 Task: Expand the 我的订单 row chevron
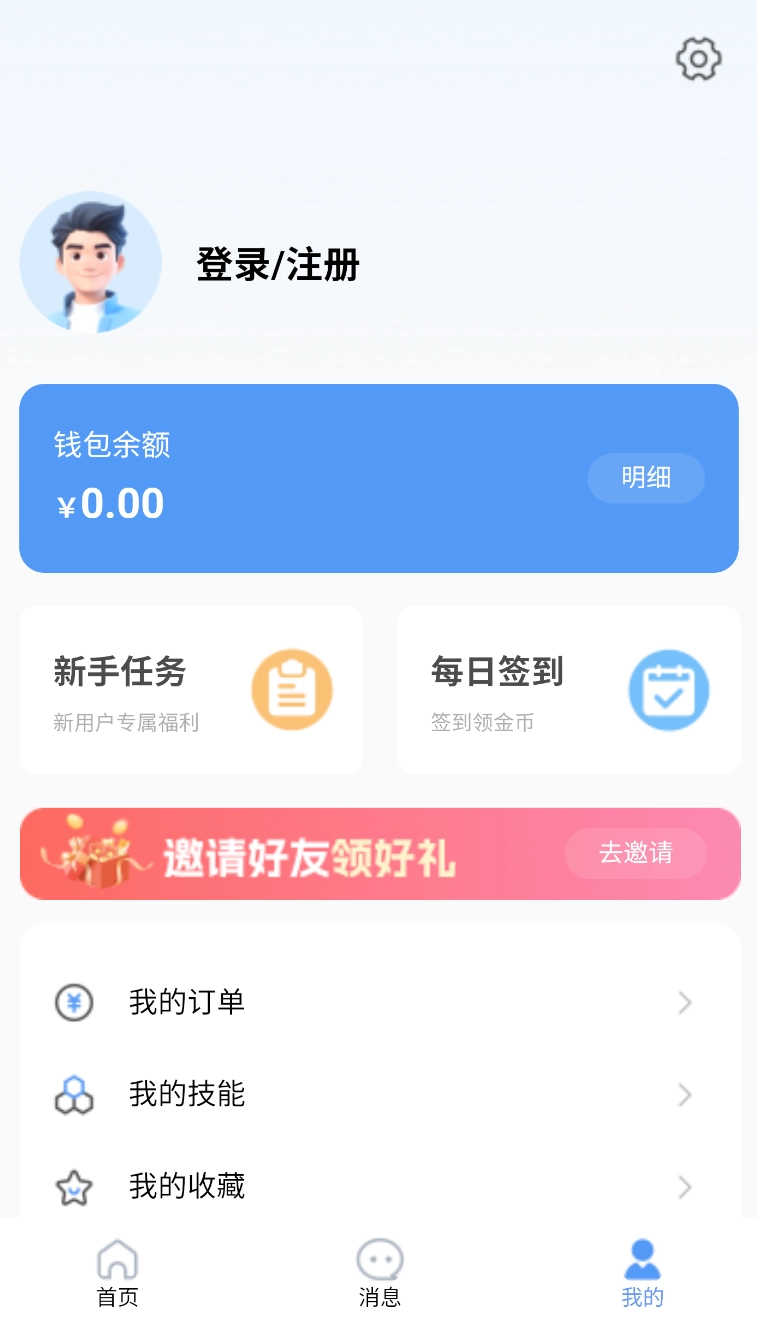point(684,1002)
